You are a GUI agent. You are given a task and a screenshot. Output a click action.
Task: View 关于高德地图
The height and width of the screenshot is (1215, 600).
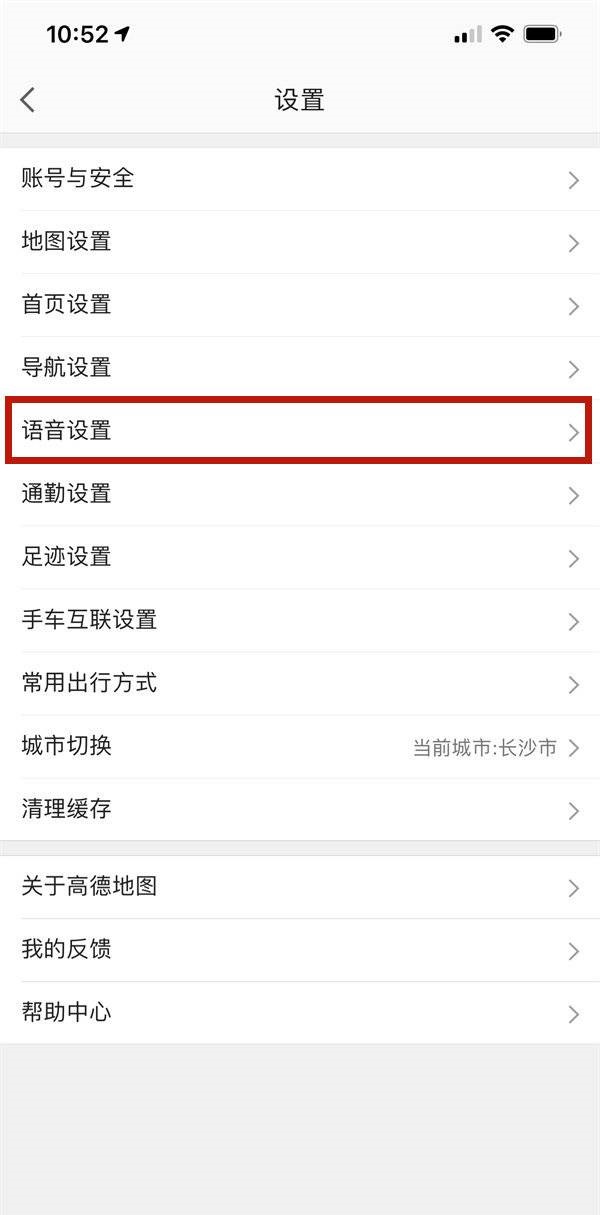pyautogui.click(x=300, y=887)
